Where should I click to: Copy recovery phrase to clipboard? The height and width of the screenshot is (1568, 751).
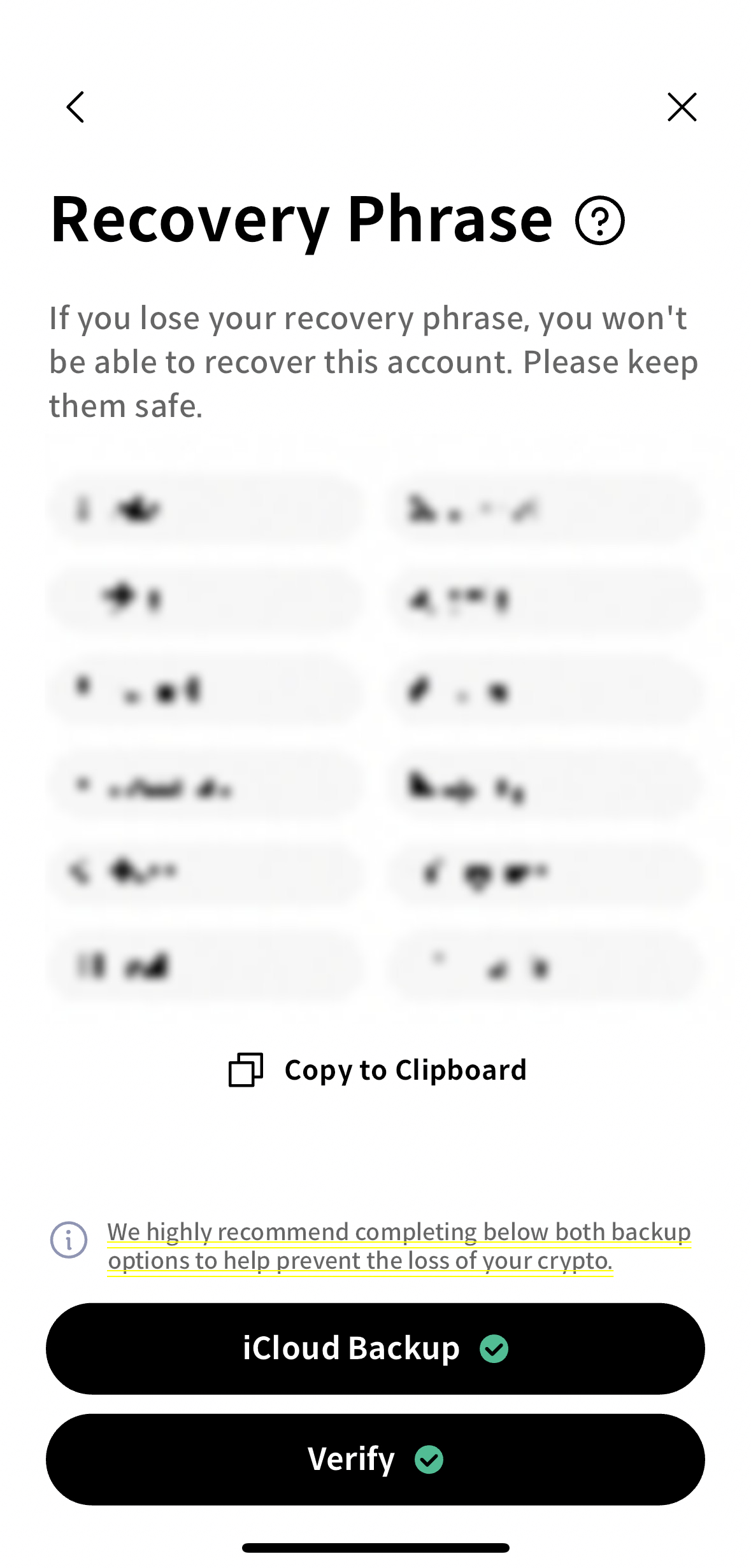pyautogui.click(x=377, y=1070)
